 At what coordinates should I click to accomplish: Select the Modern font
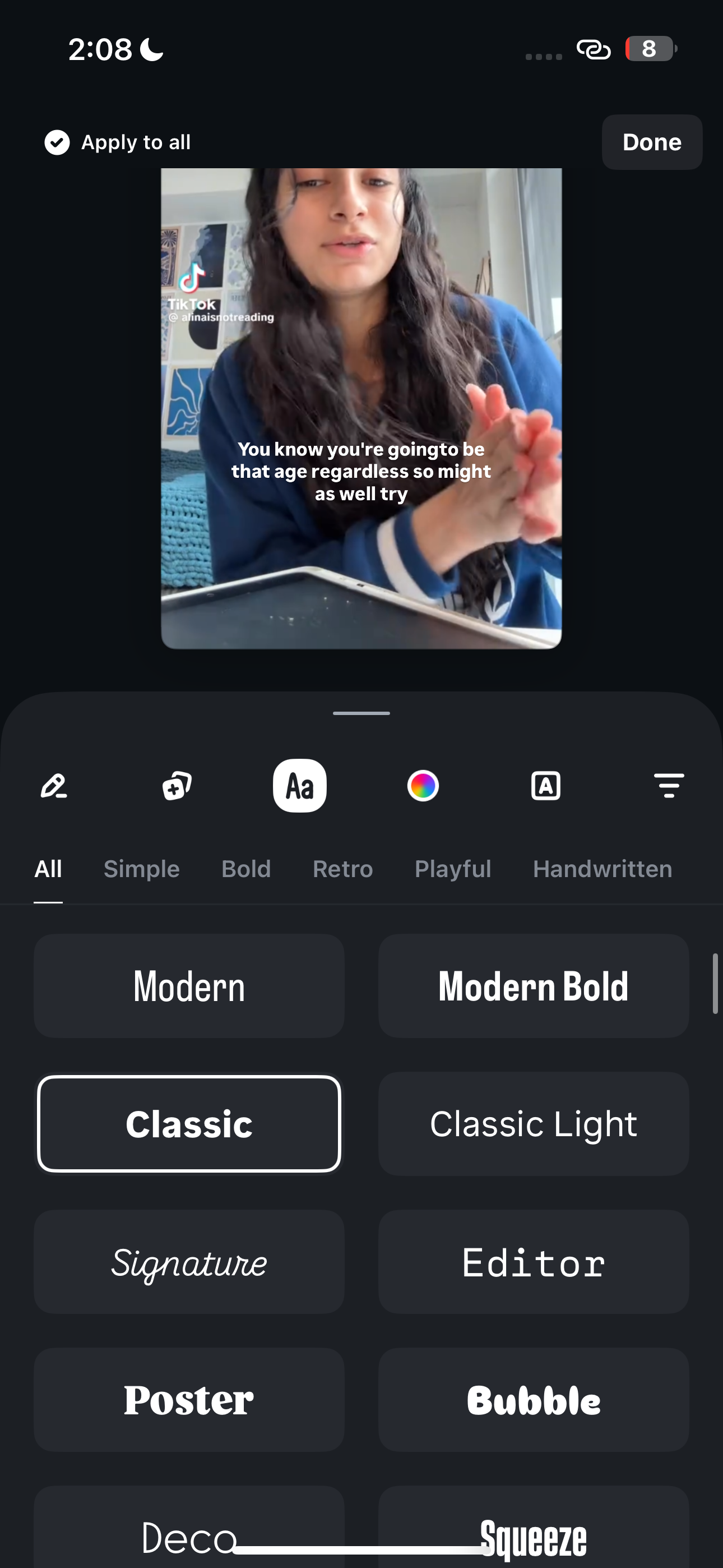(189, 986)
